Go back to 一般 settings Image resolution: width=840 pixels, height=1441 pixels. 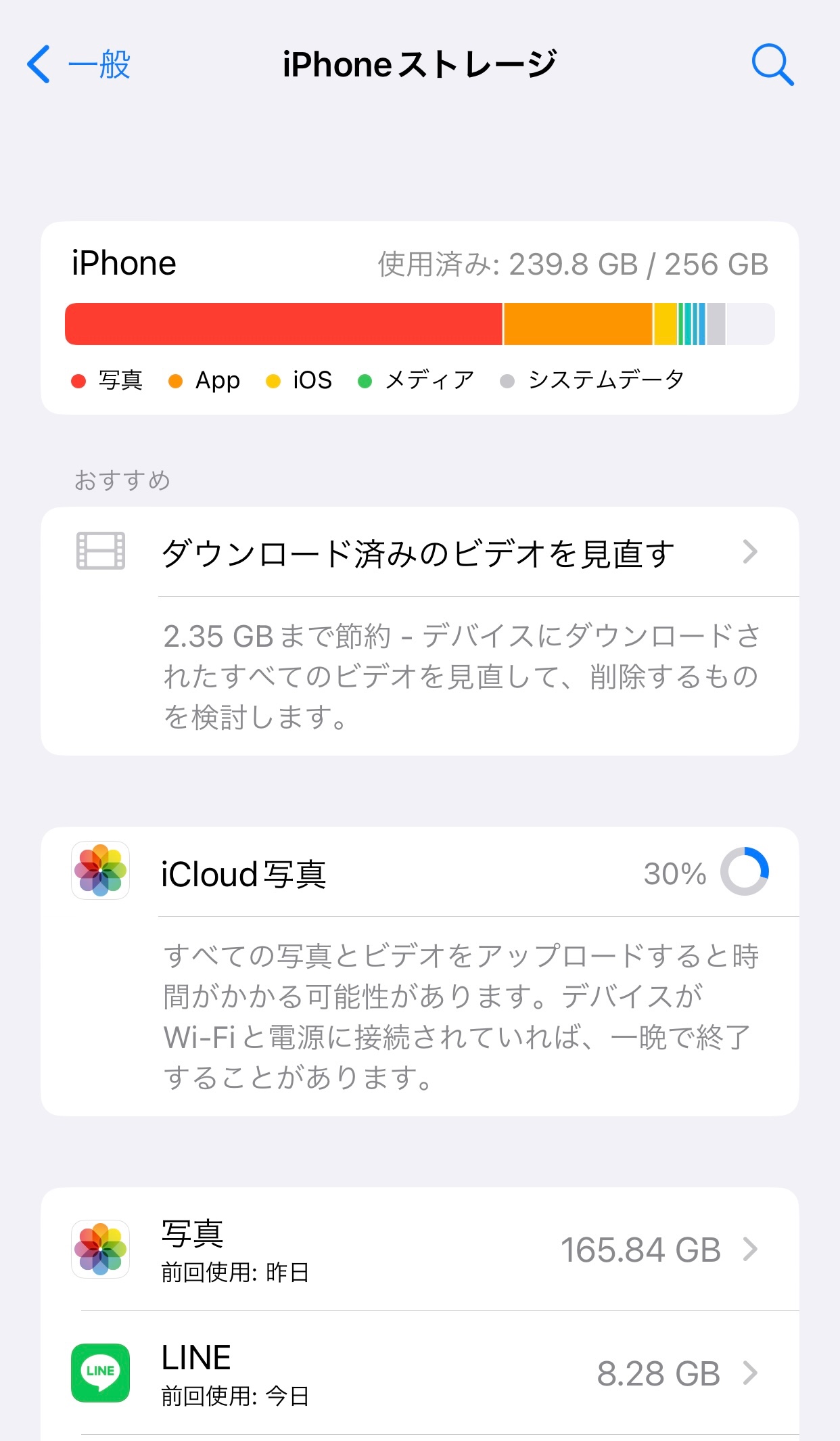78,65
